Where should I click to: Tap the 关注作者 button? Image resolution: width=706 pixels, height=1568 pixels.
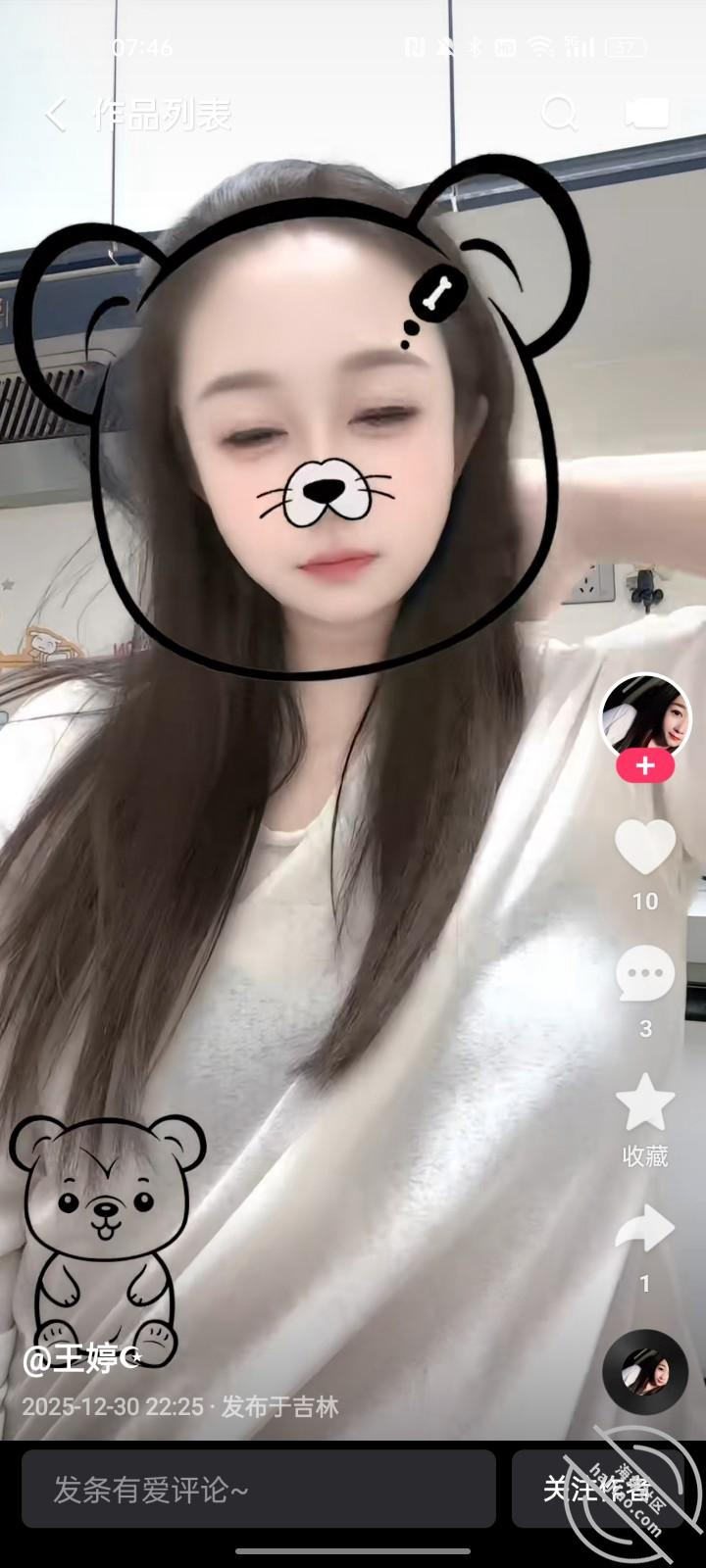click(597, 1490)
